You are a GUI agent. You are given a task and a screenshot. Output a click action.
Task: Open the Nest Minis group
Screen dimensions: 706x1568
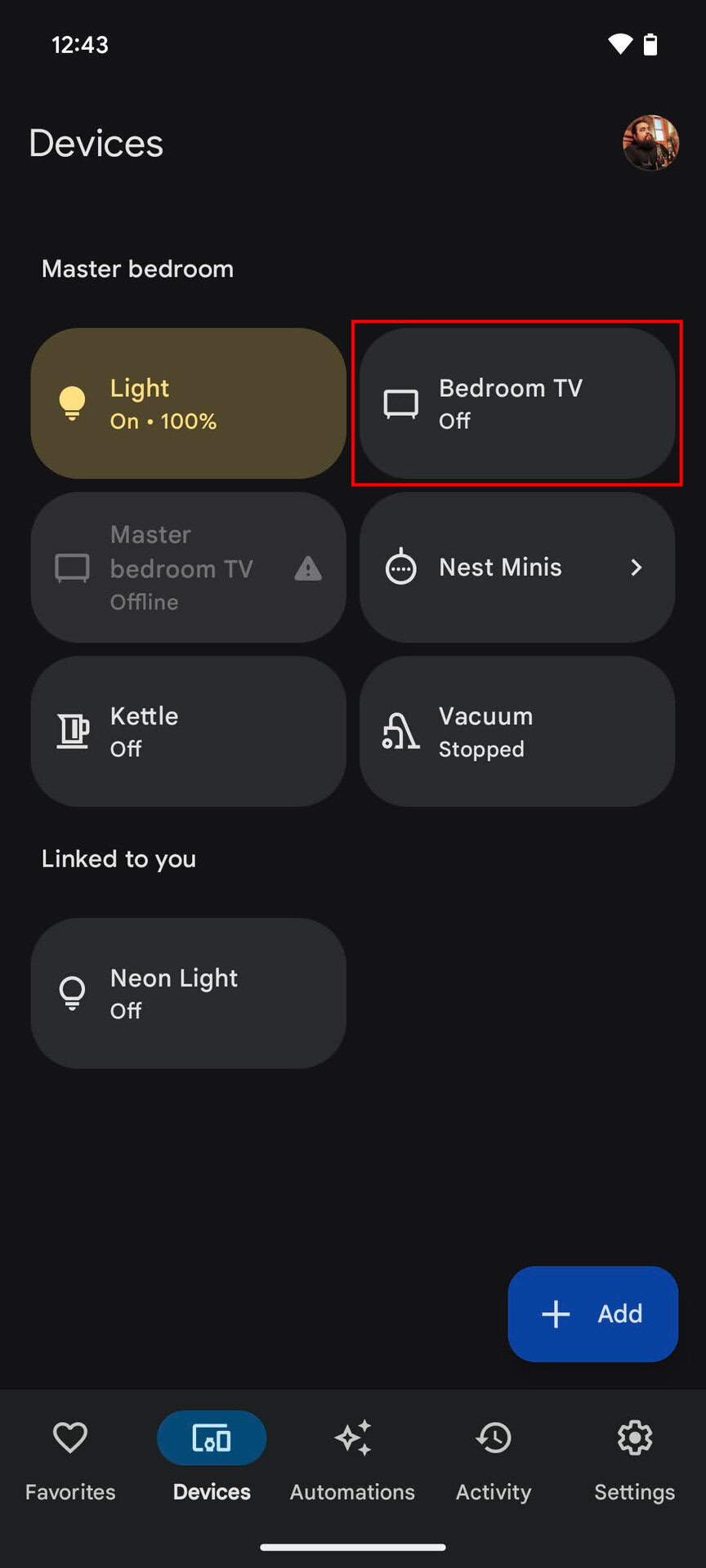[516, 568]
